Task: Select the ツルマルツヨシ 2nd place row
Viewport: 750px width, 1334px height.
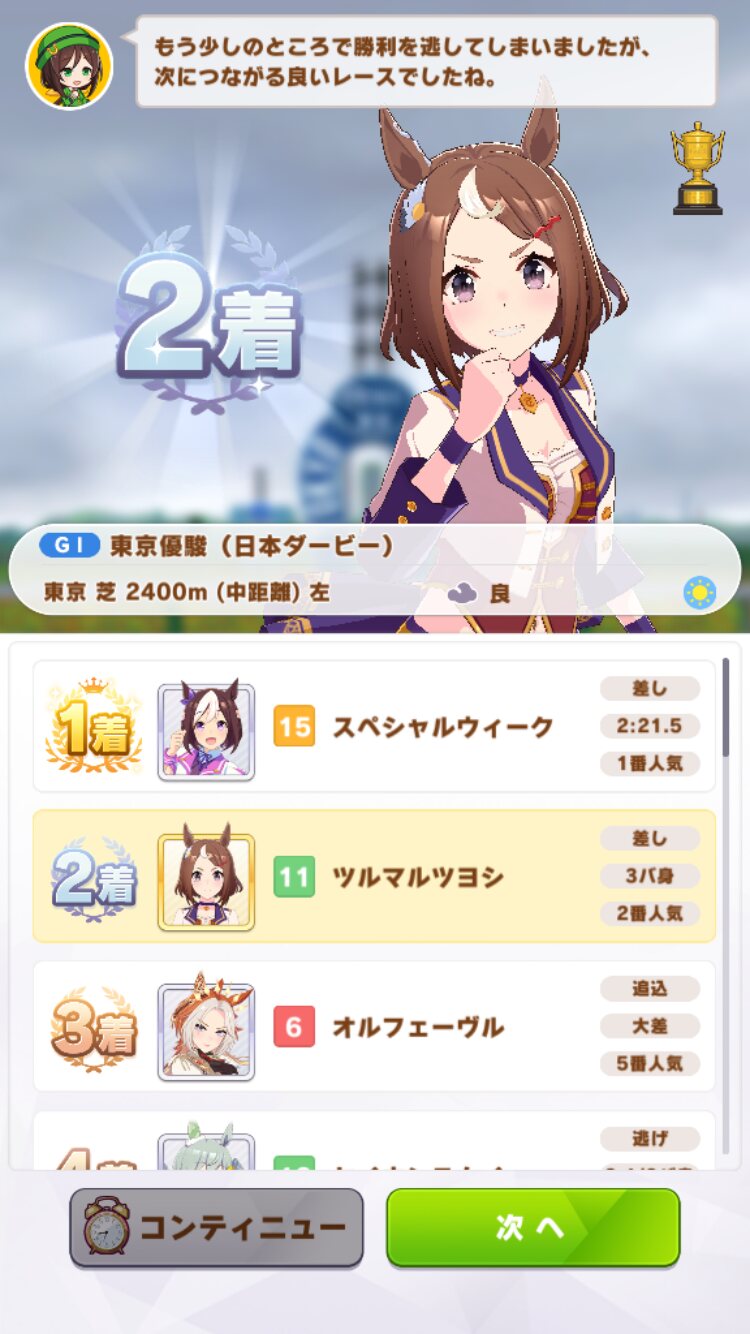Action: pyautogui.click(x=374, y=877)
